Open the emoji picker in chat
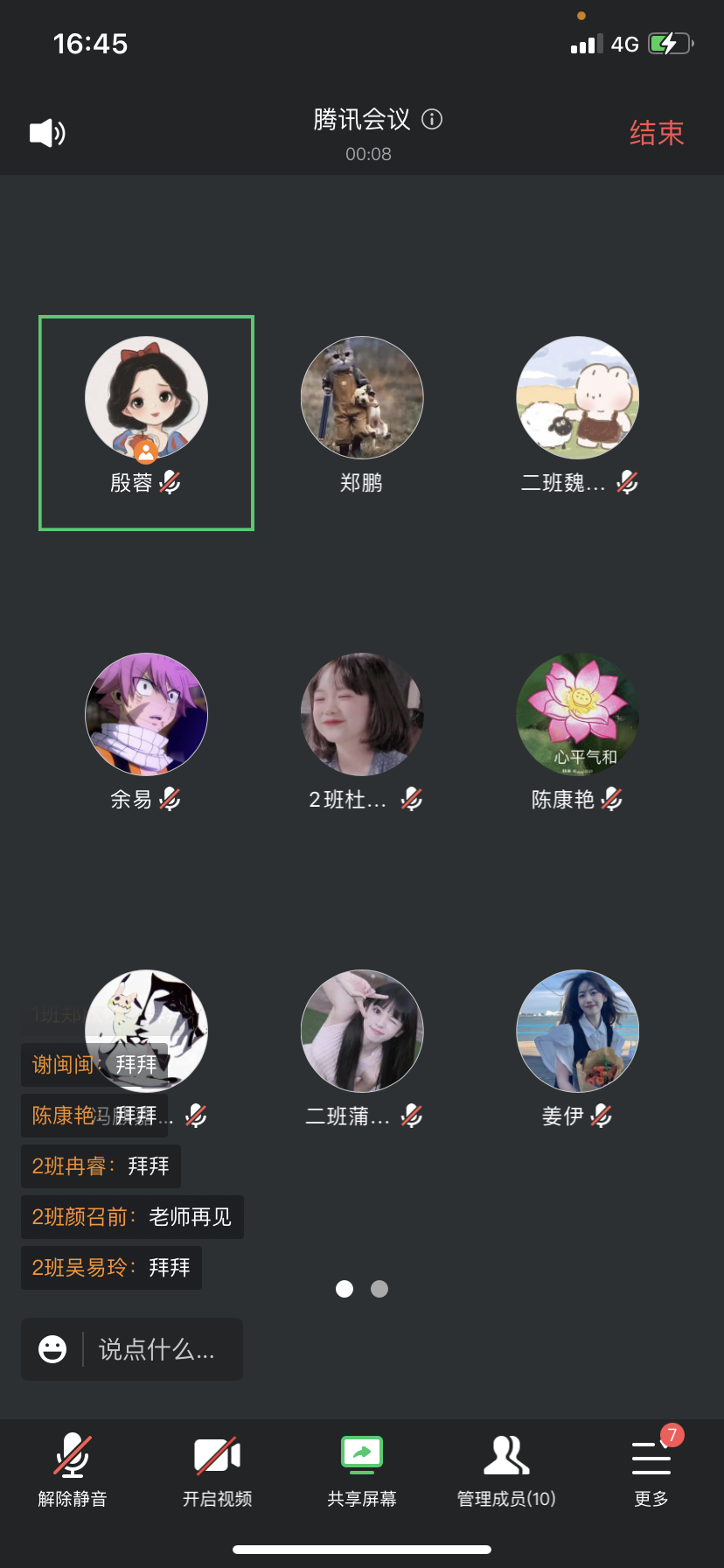The image size is (724, 1568). 52,1349
